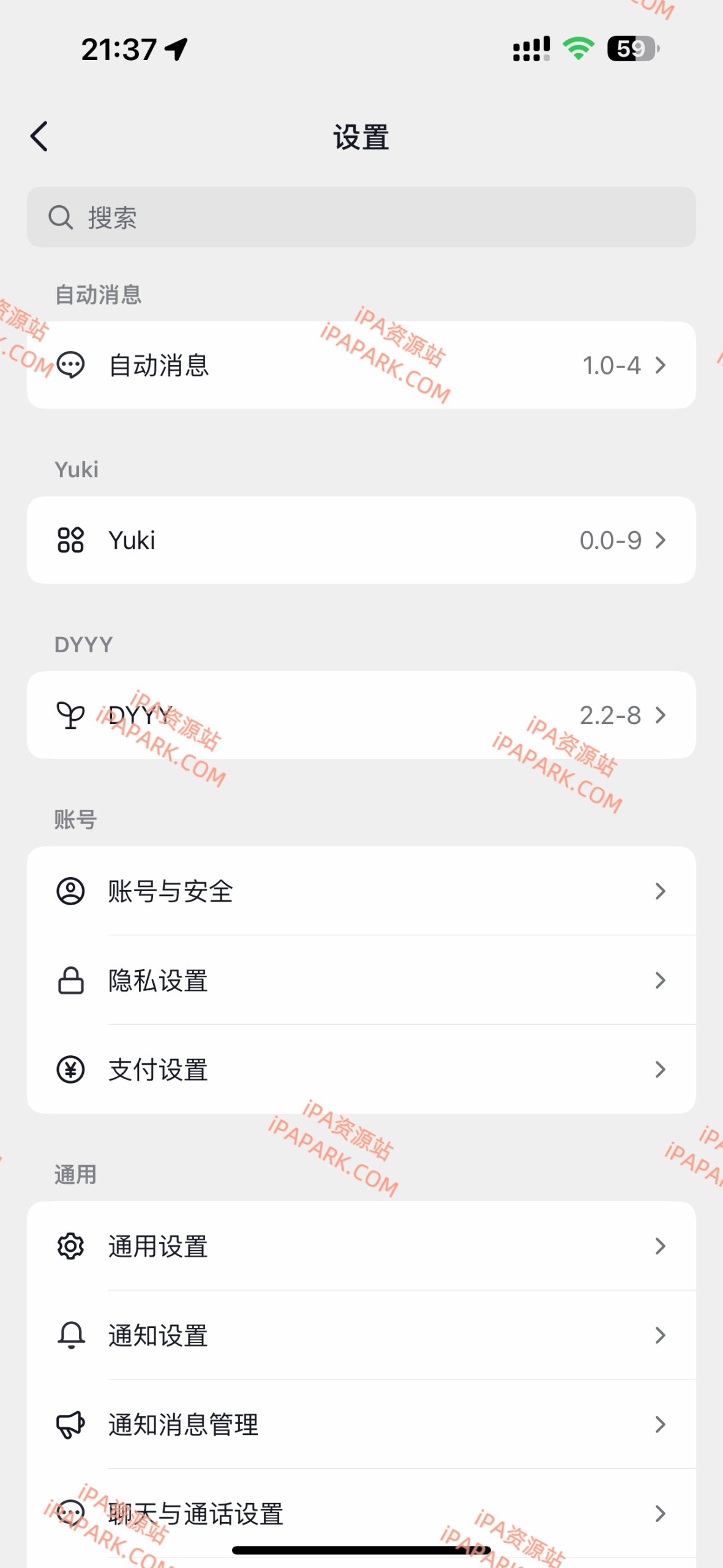Click the search magnifier icon
The height and width of the screenshot is (1568, 723).
[60, 217]
